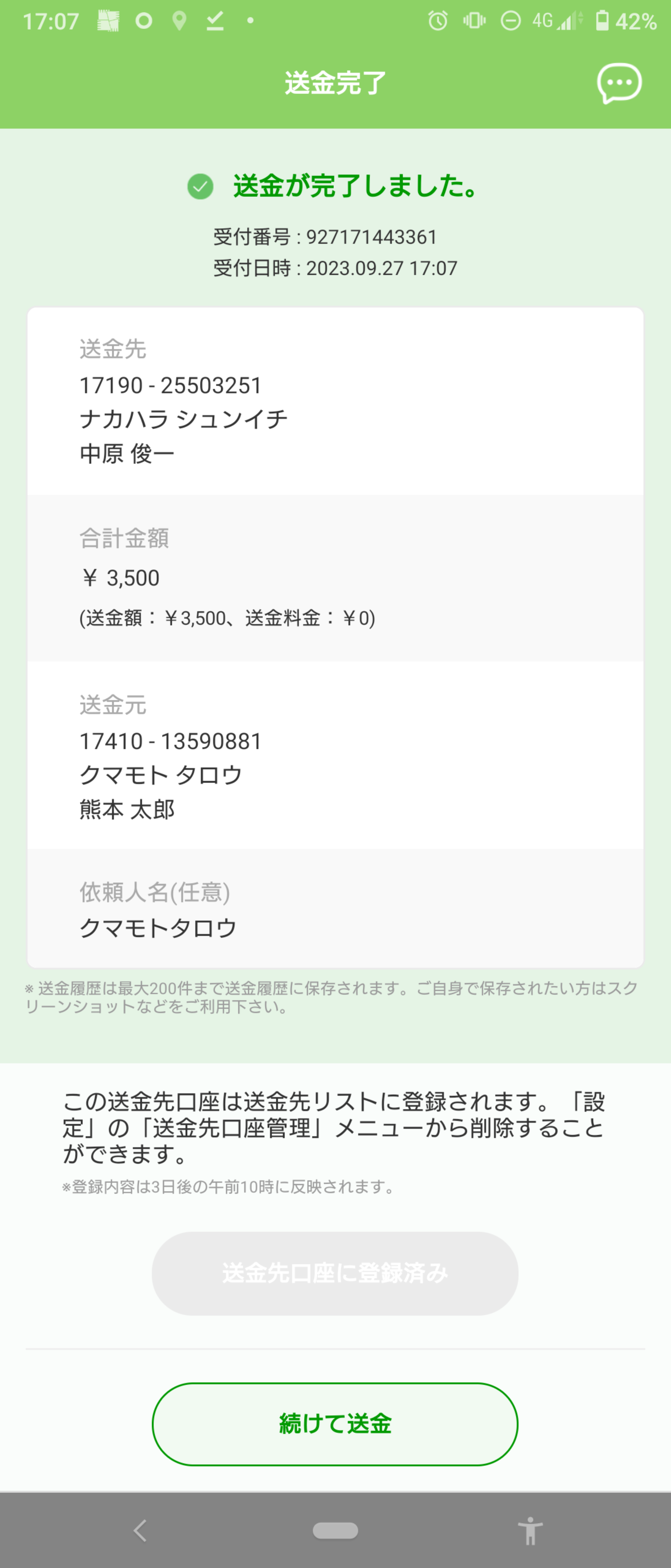Tap the system home pill

tap(335, 1530)
